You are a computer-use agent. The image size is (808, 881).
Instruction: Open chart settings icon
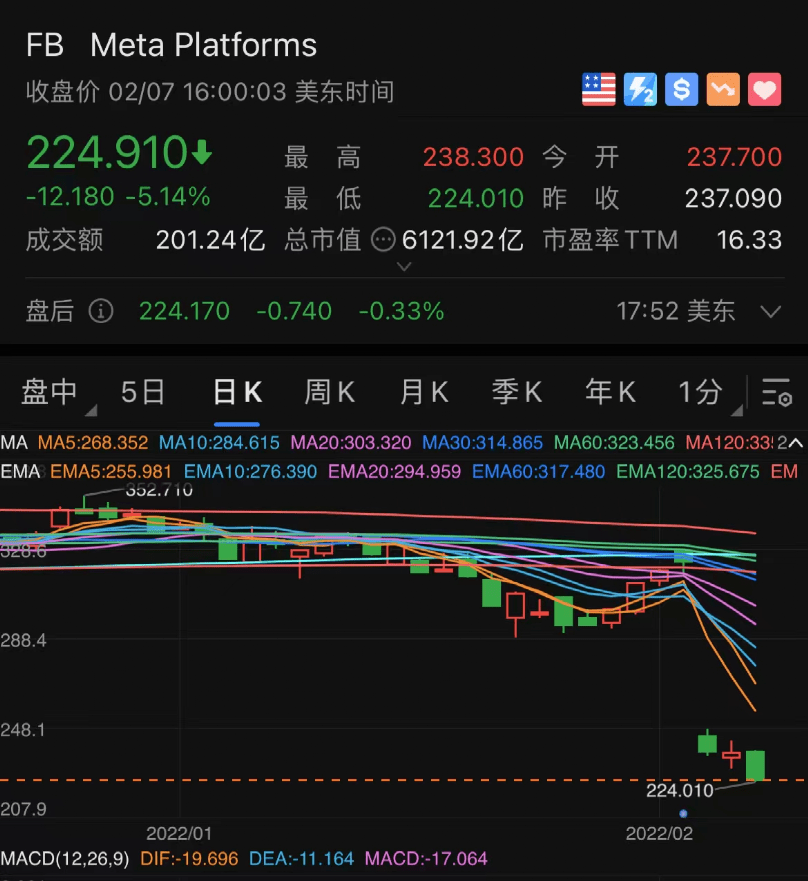(777, 393)
